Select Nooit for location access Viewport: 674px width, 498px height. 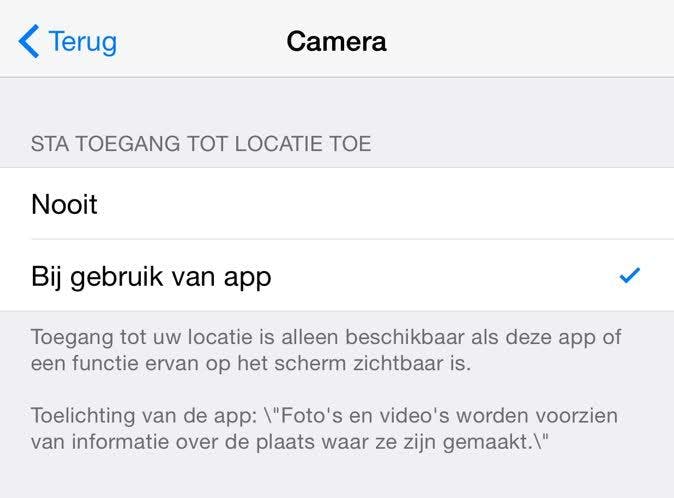click(337, 204)
